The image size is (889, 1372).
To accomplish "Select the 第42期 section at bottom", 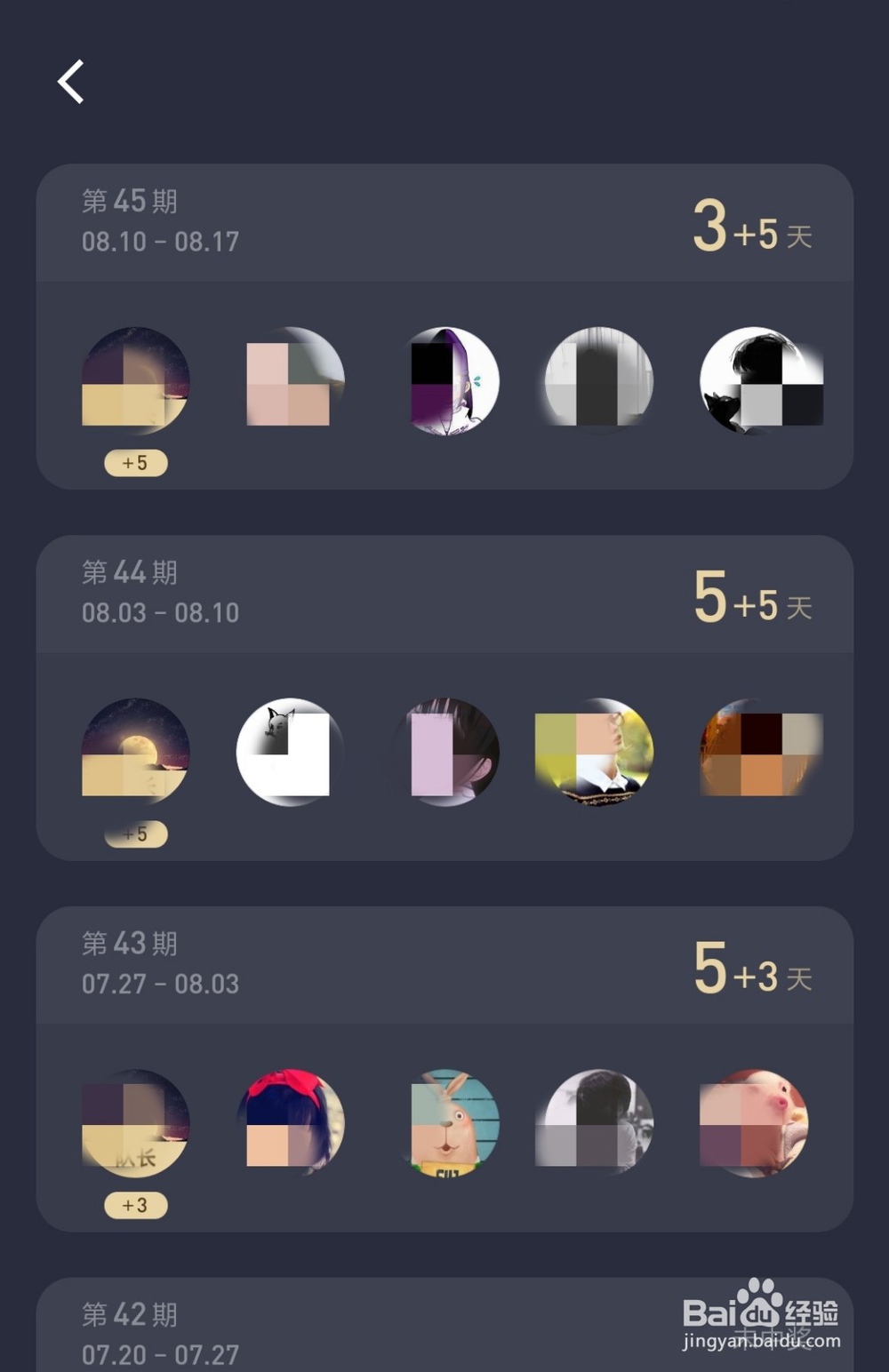I will (x=129, y=1314).
